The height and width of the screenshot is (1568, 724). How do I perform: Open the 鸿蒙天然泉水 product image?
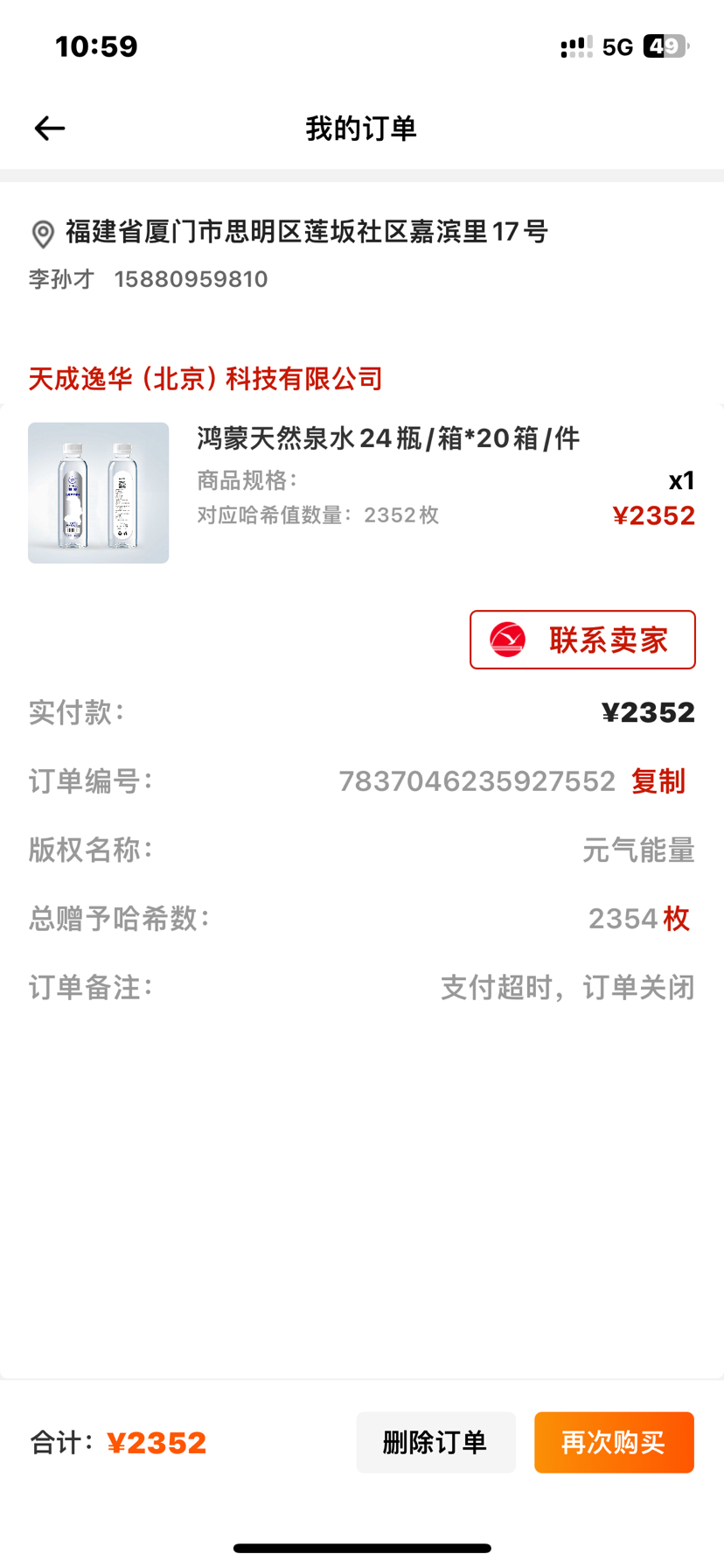99,493
